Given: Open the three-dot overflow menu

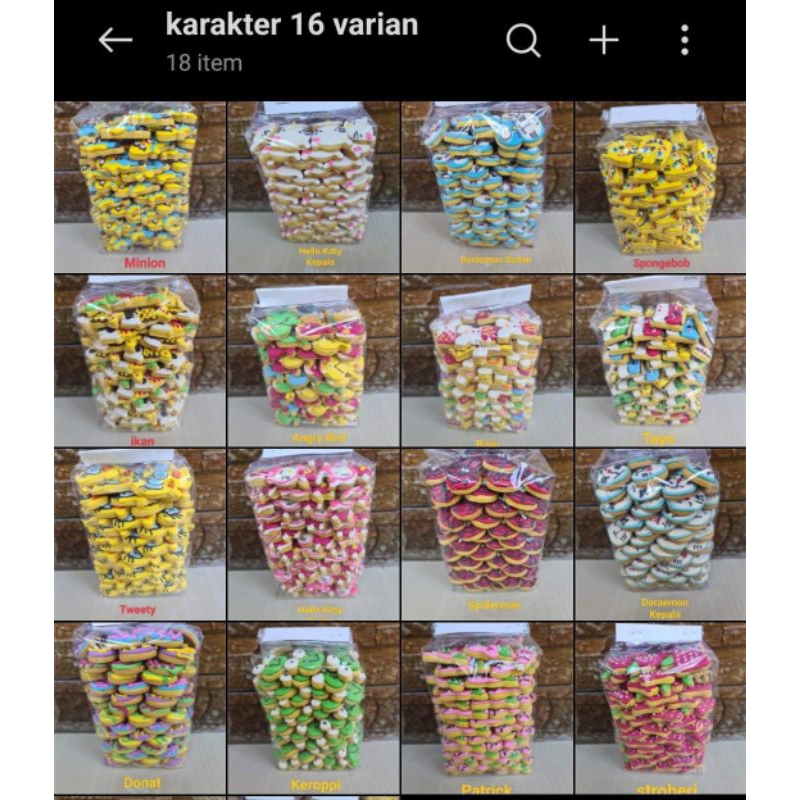Looking at the screenshot, I should [685, 41].
